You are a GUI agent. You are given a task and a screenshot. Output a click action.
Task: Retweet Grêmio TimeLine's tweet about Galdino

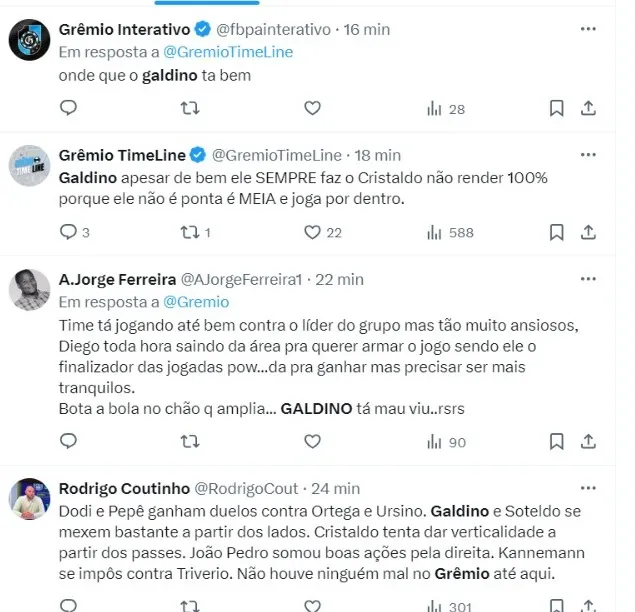(x=190, y=232)
